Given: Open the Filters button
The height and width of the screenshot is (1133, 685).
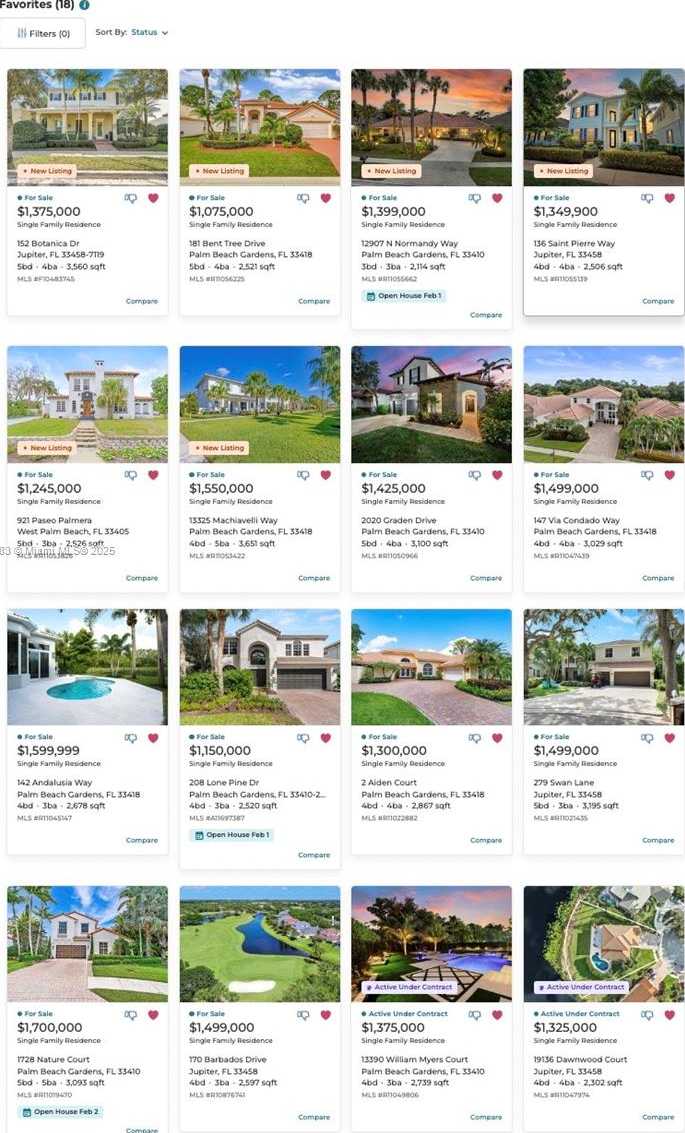Looking at the screenshot, I should tap(43, 33).
